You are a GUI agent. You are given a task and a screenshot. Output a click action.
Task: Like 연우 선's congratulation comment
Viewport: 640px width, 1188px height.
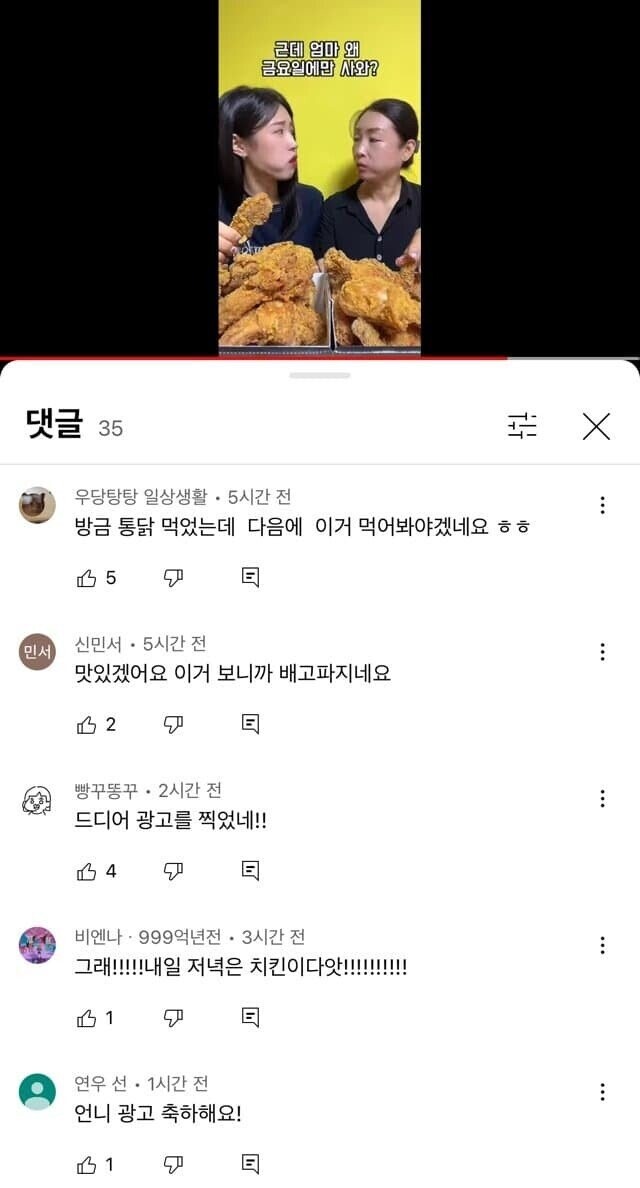click(87, 1164)
